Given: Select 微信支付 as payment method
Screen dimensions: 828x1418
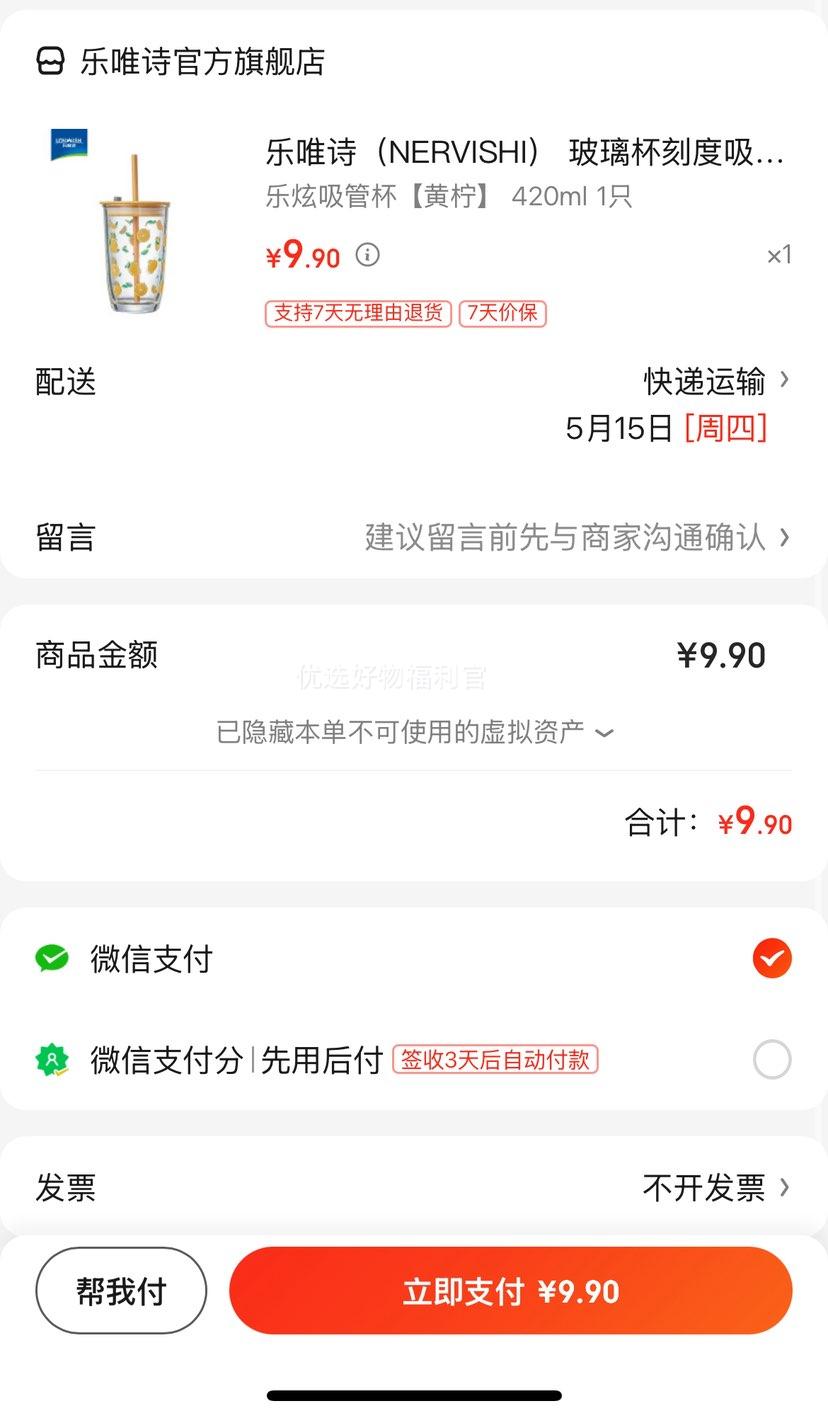Looking at the screenshot, I should point(771,959).
